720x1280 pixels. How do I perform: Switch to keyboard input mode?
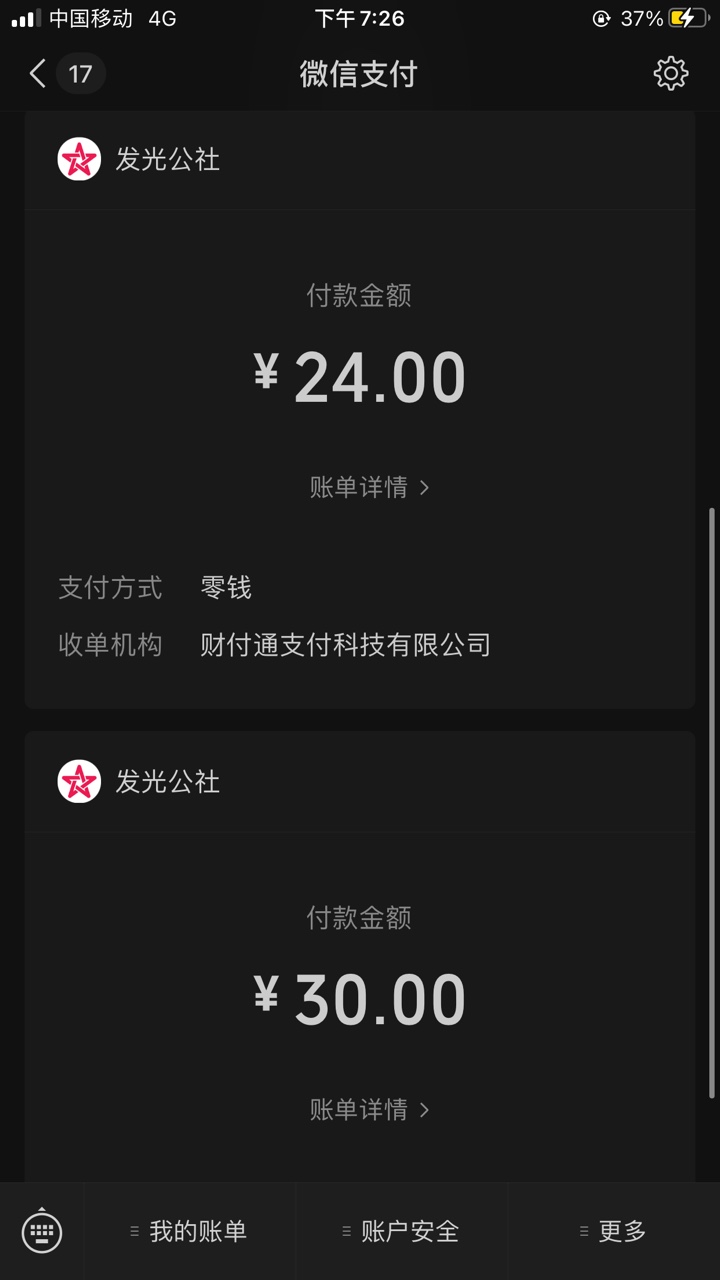point(42,1231)
